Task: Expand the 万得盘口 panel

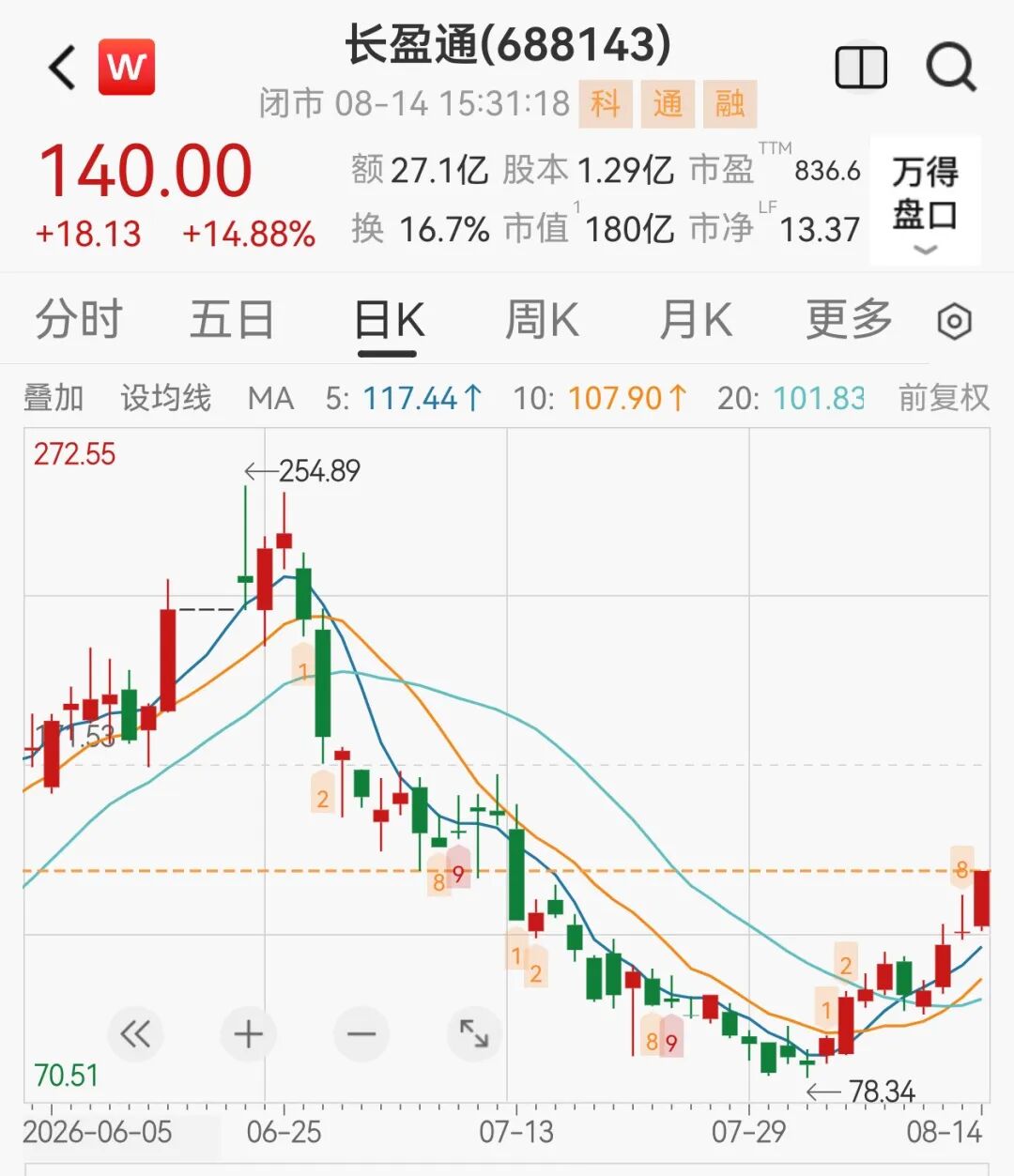Action: point(925,200)
